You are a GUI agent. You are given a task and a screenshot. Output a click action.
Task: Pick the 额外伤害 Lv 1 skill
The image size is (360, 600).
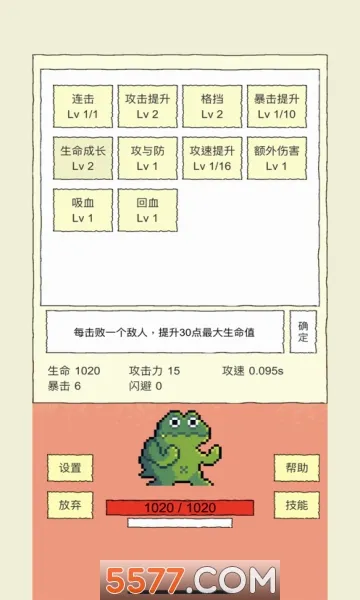(277, 158)
